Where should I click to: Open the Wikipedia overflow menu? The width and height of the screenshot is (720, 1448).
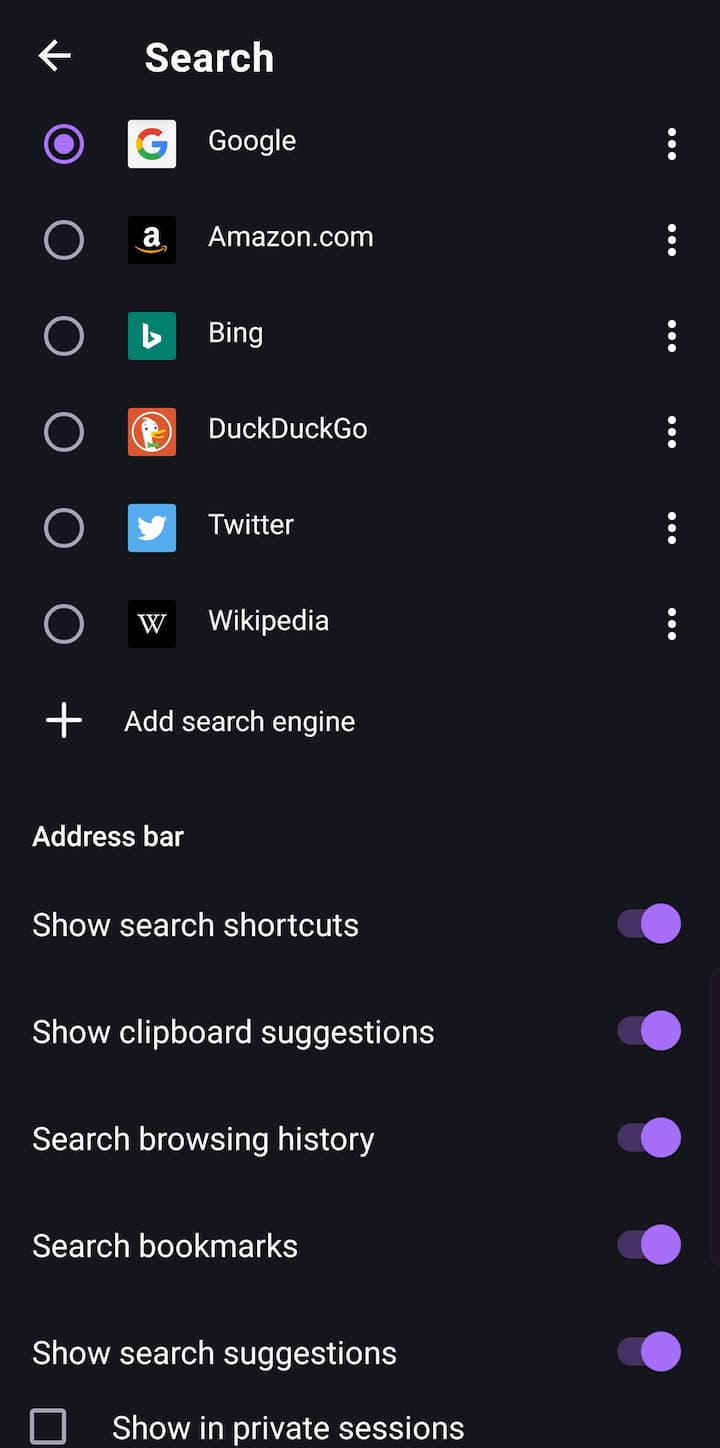(671, 623)
